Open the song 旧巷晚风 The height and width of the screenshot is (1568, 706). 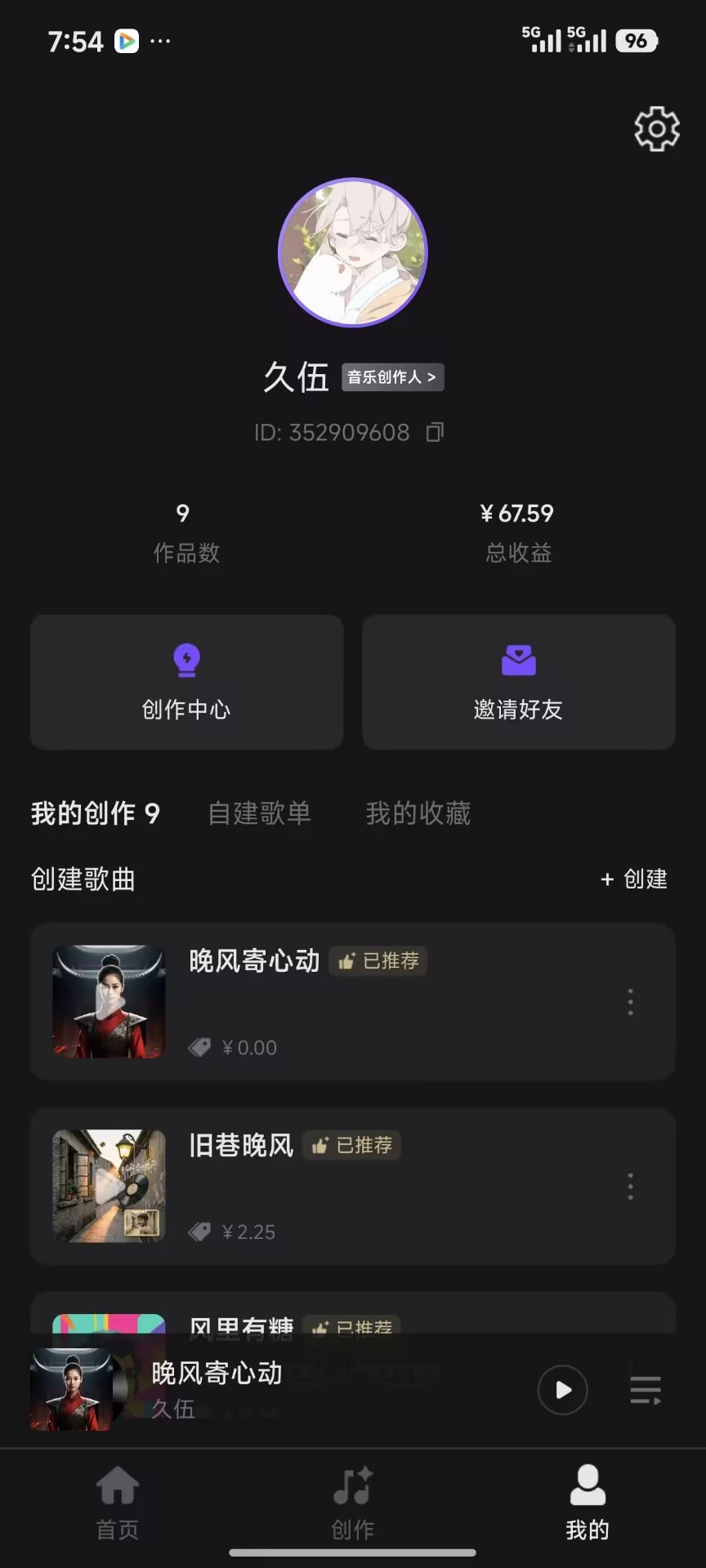[x=241, y=1146]
